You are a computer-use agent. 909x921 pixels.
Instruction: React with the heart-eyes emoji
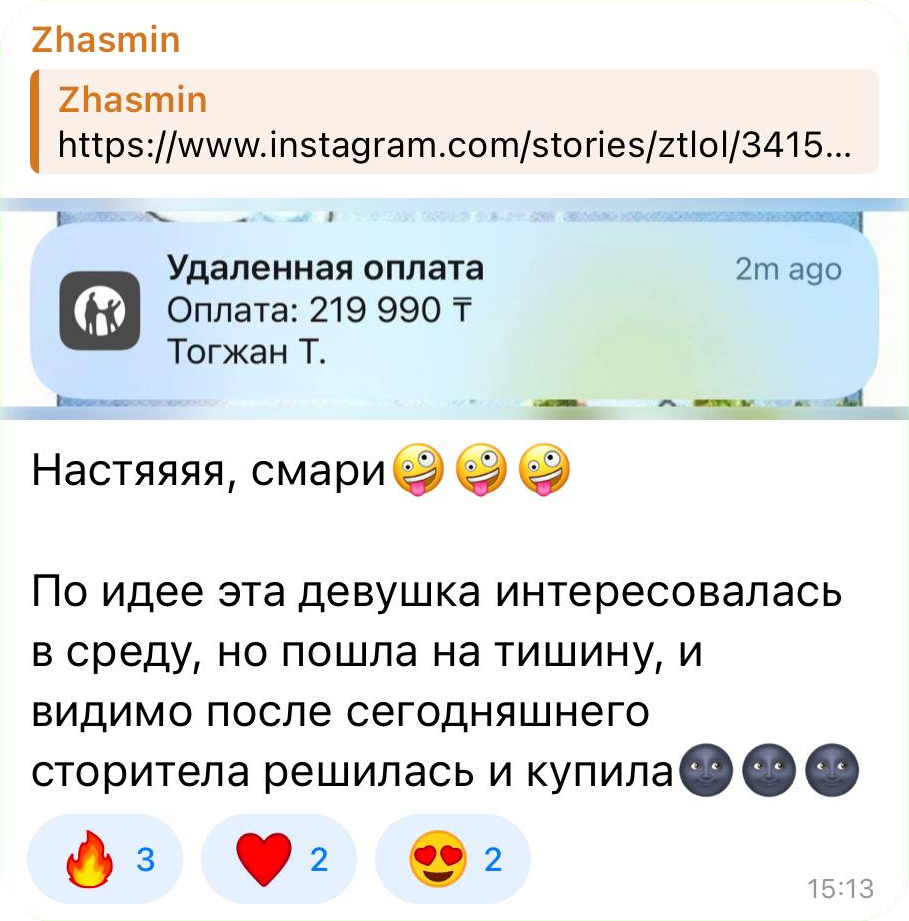coord(452,860)
